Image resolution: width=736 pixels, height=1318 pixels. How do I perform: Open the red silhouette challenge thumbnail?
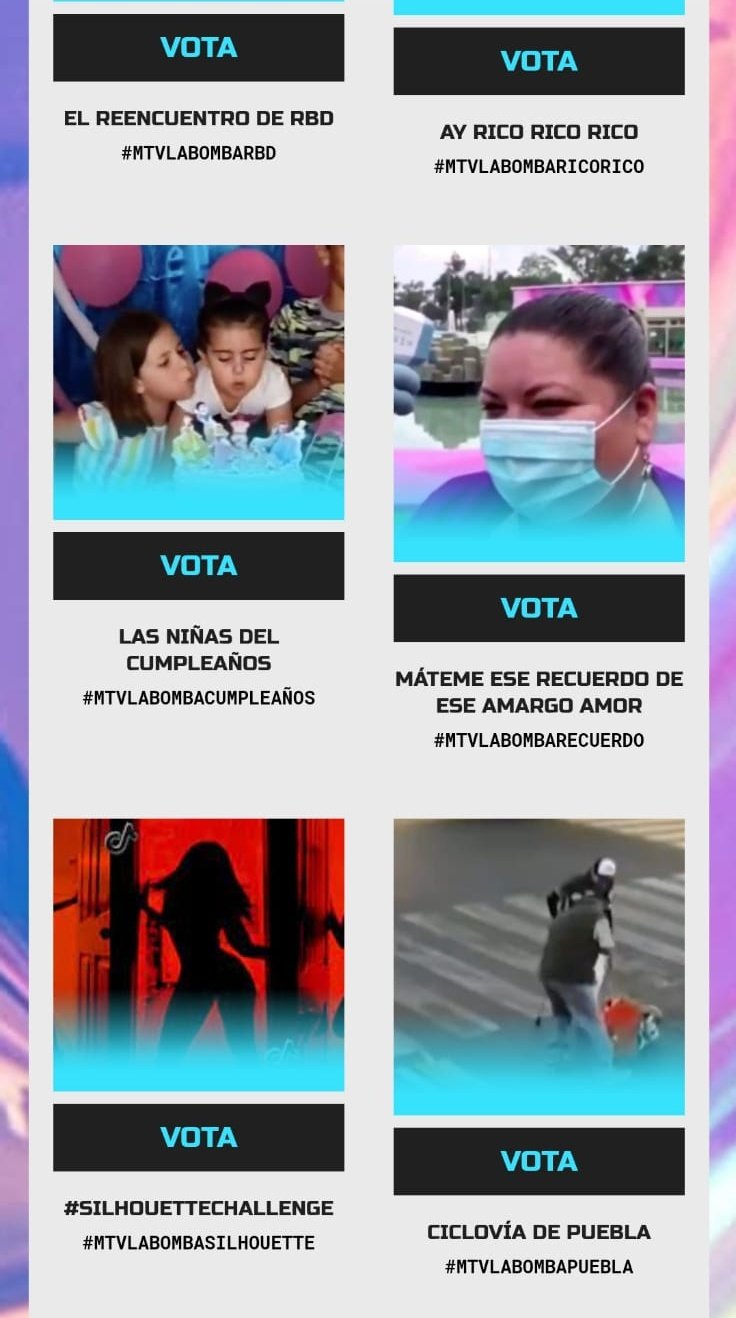(198, 955)
